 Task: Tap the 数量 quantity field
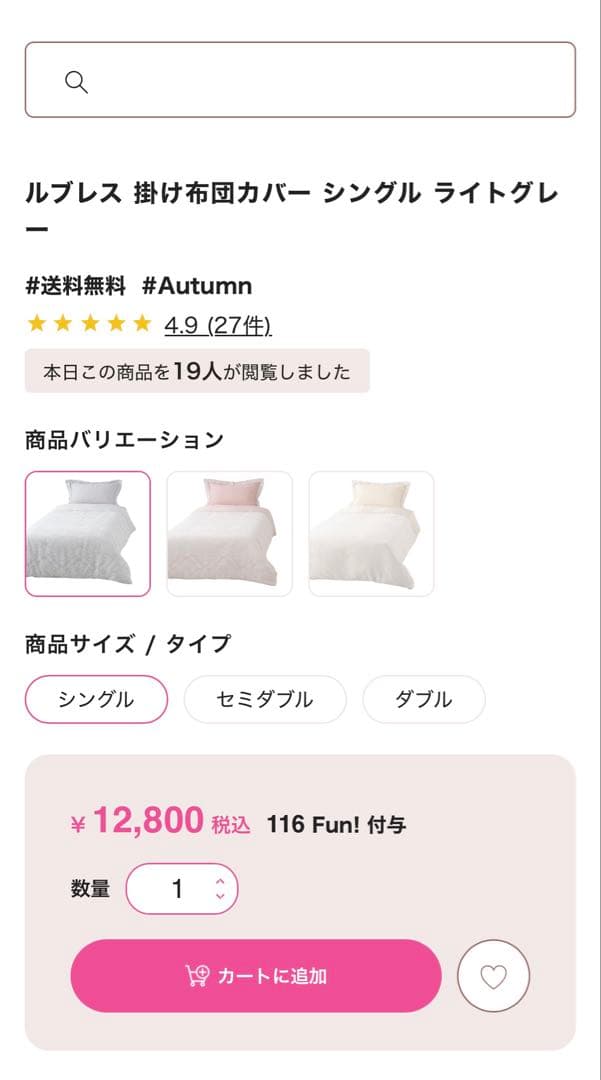pyautogui.click(x=180, y=888)
